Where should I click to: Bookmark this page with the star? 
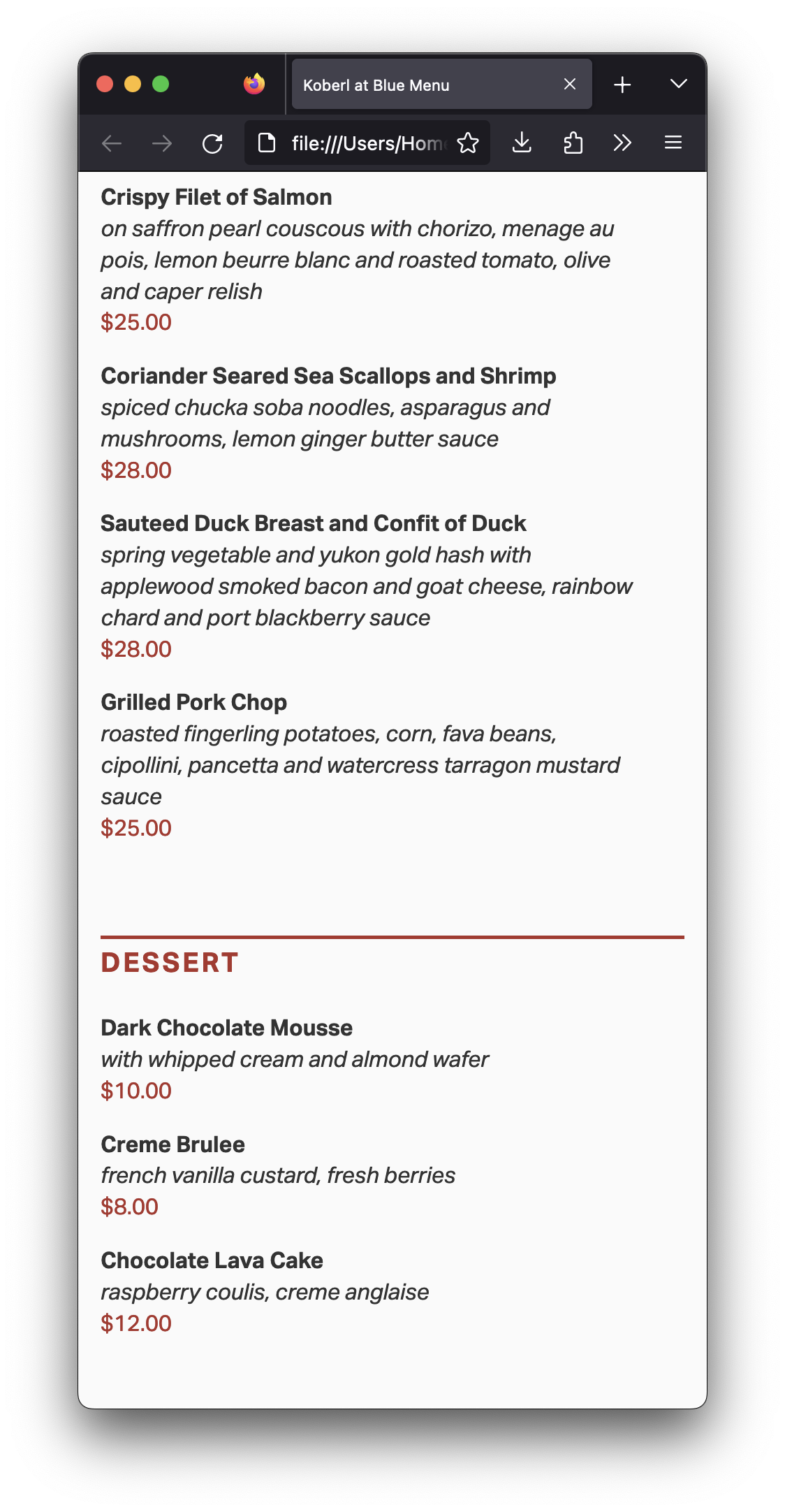468,143
